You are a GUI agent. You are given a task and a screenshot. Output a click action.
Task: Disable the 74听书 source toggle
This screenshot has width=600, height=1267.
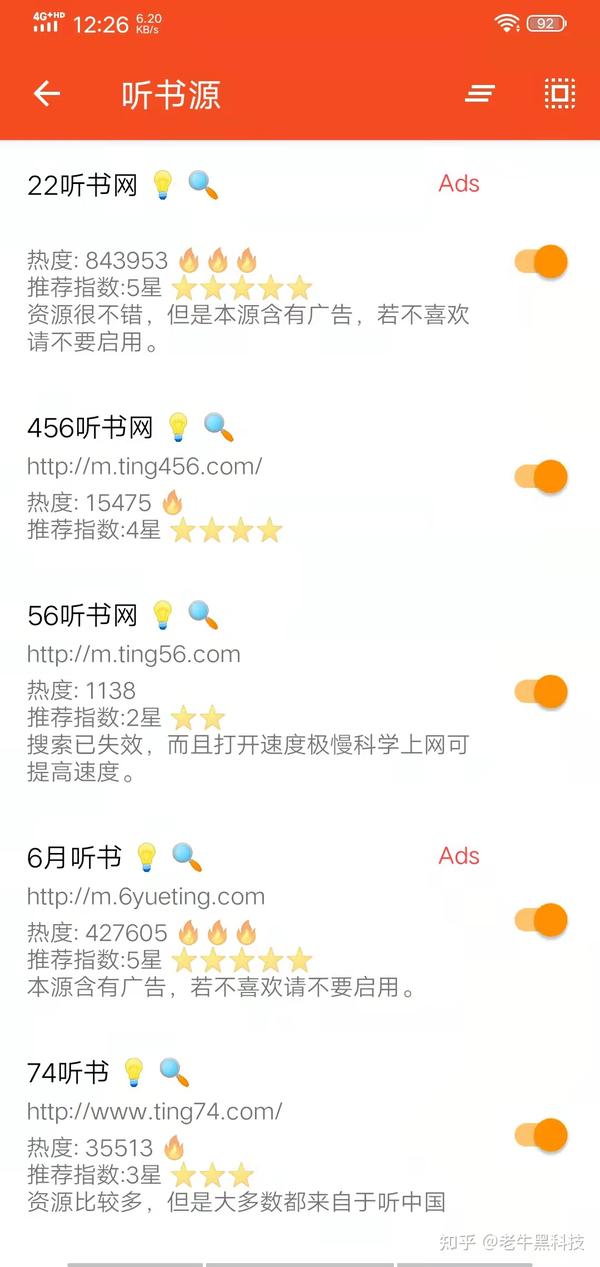(x=541, y=1135)
